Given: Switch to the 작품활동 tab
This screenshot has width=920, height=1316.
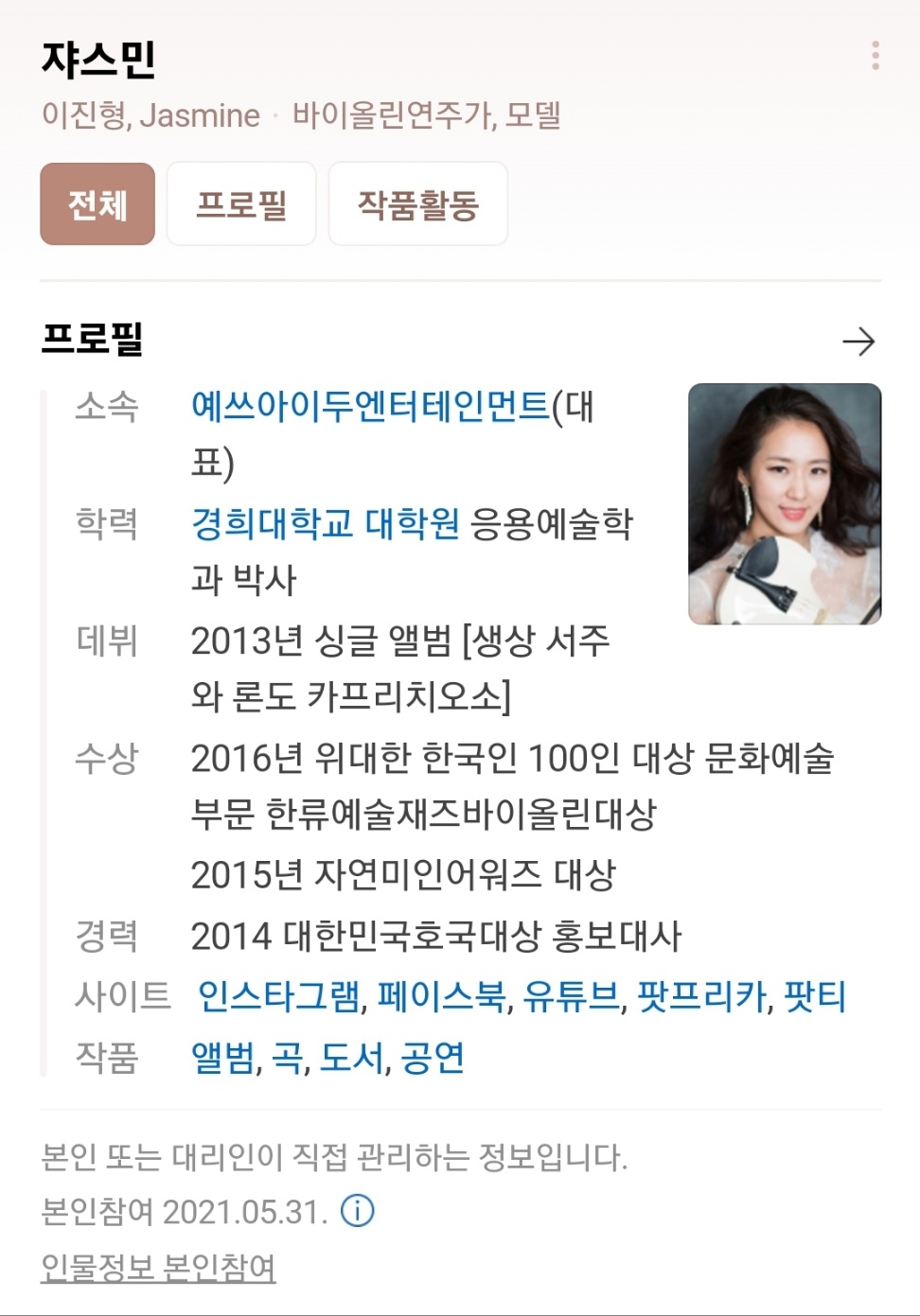Looking at the screenshot, I should click(417, 204).
